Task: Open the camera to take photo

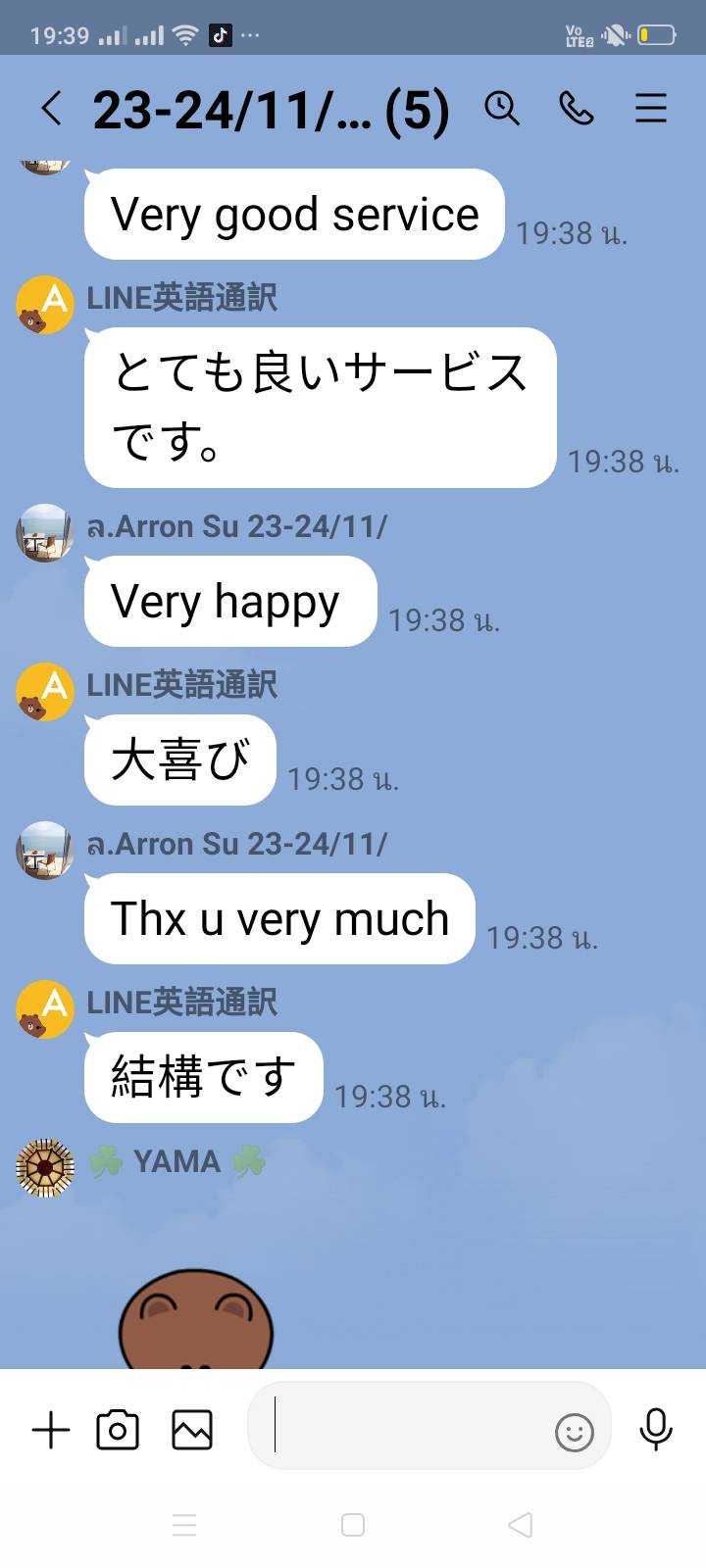Action: (x=118, y=1431)
